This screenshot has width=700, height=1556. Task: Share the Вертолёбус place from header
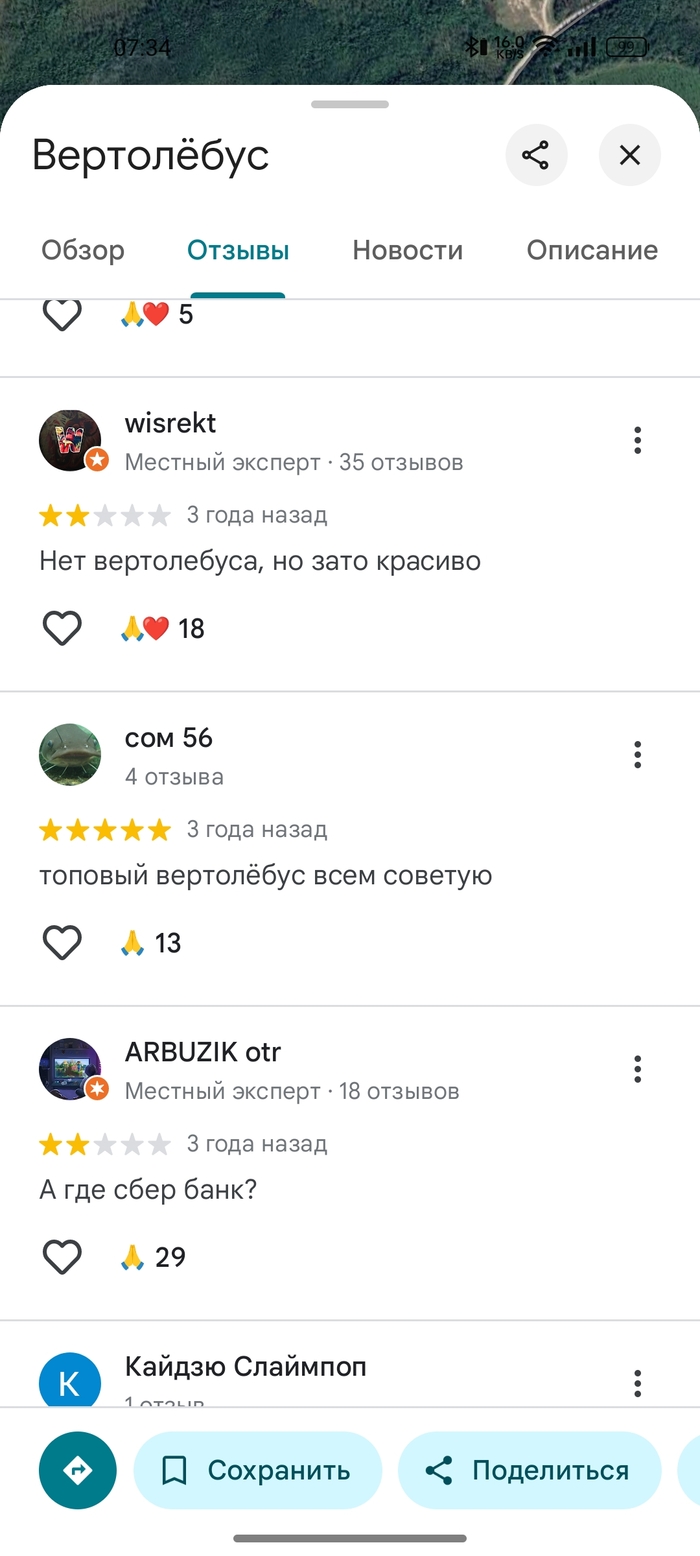(536, 155)
